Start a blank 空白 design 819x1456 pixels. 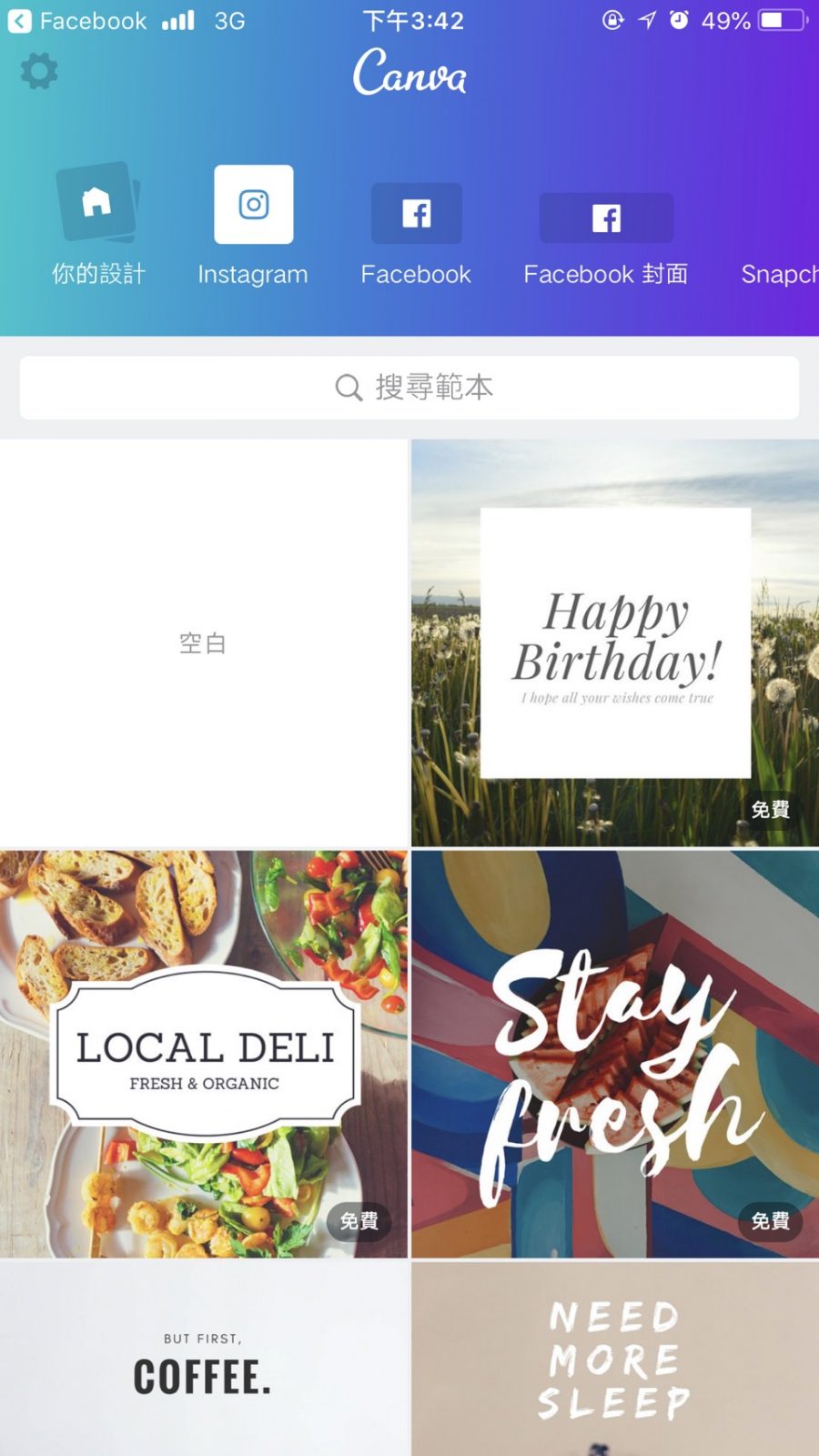[x=203, y=643]
